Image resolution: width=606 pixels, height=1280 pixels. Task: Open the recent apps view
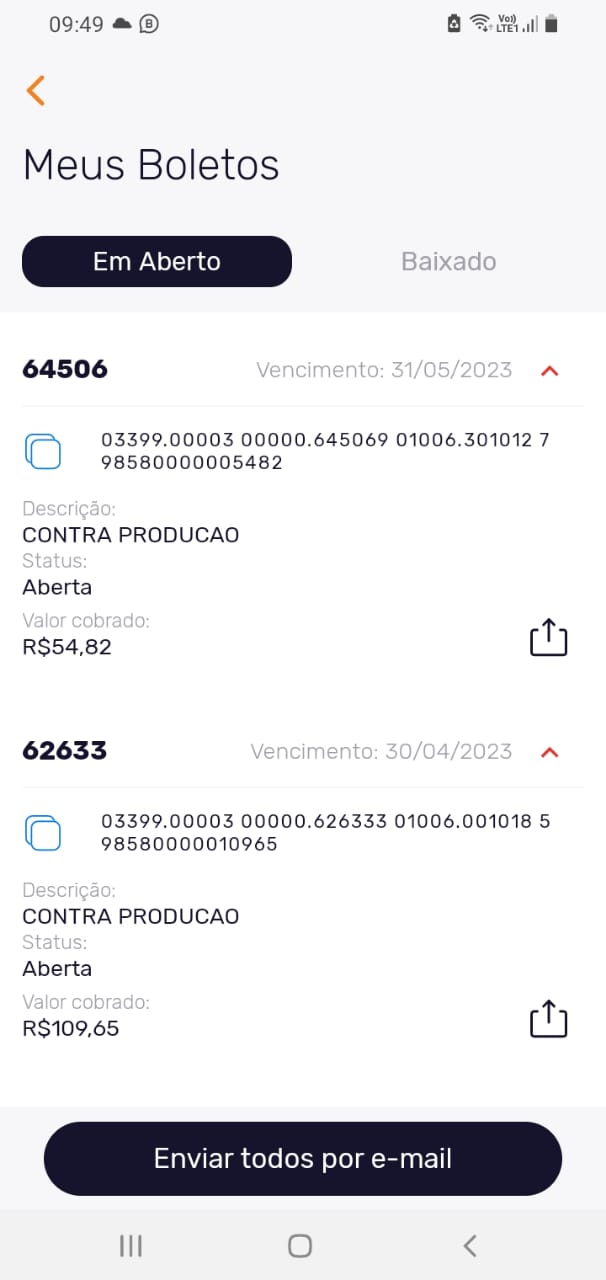(131, 1245)
